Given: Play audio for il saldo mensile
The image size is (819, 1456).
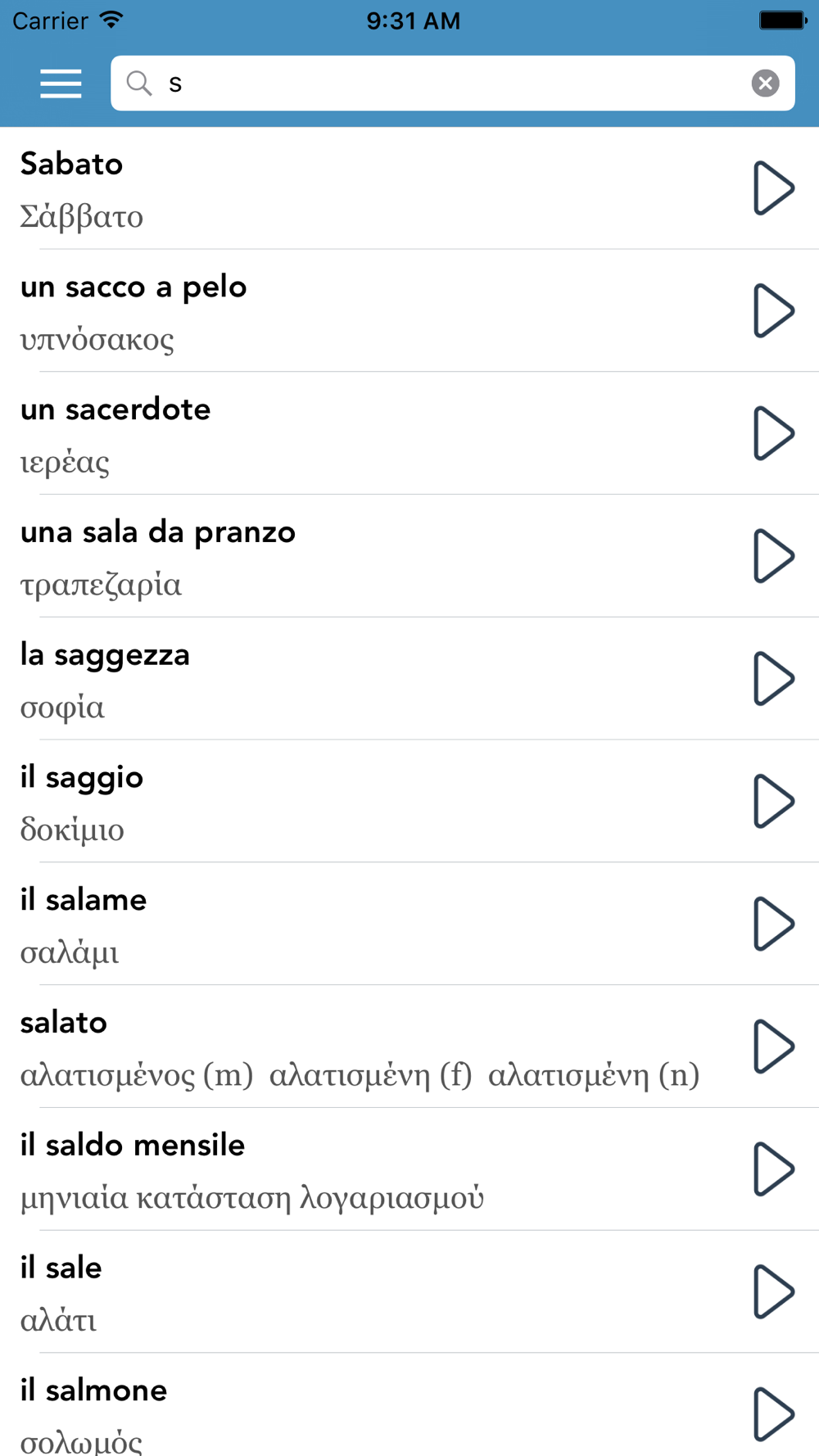Looking at the screenshot, I should coord(774,1169).
